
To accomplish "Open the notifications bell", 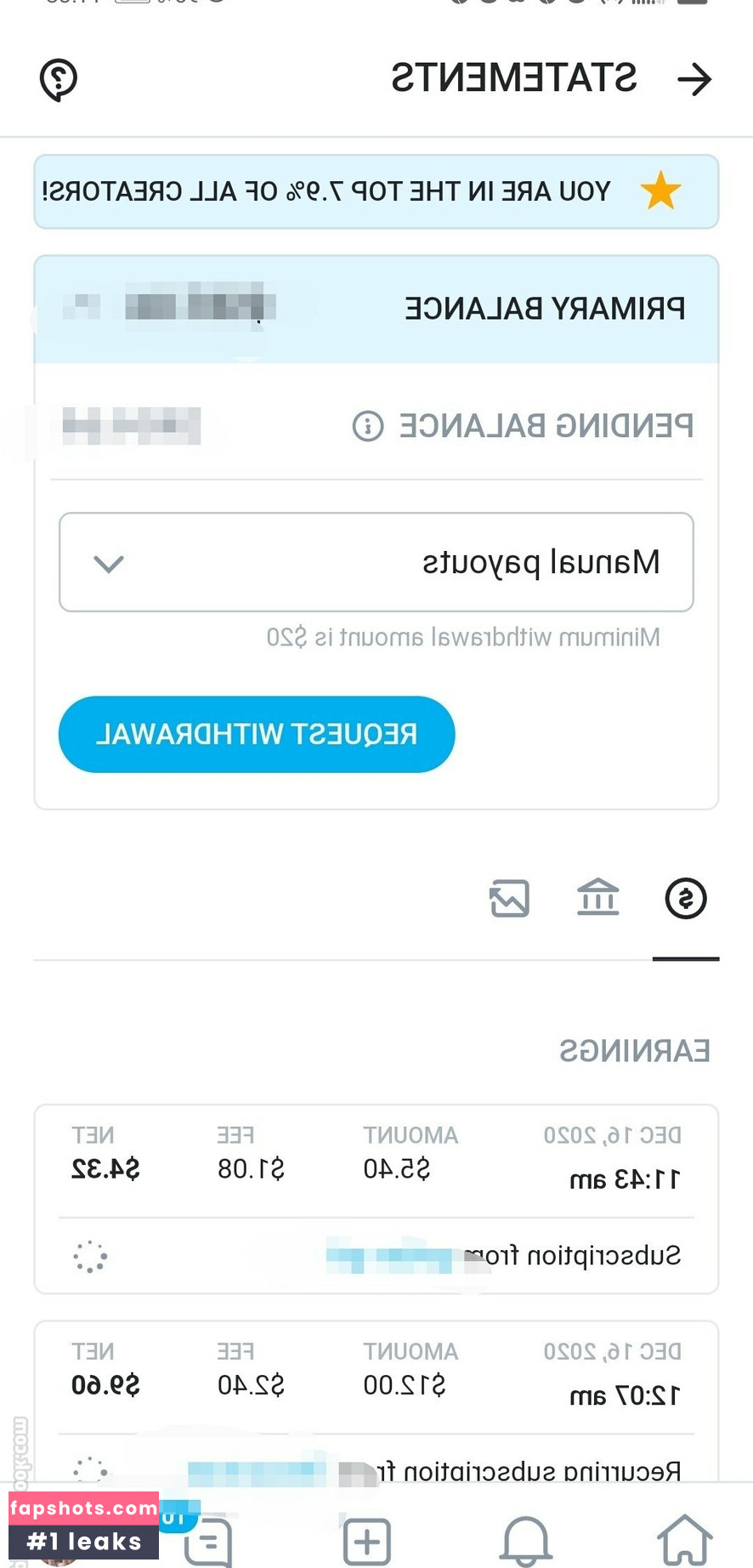I will tap(525, 1539).
